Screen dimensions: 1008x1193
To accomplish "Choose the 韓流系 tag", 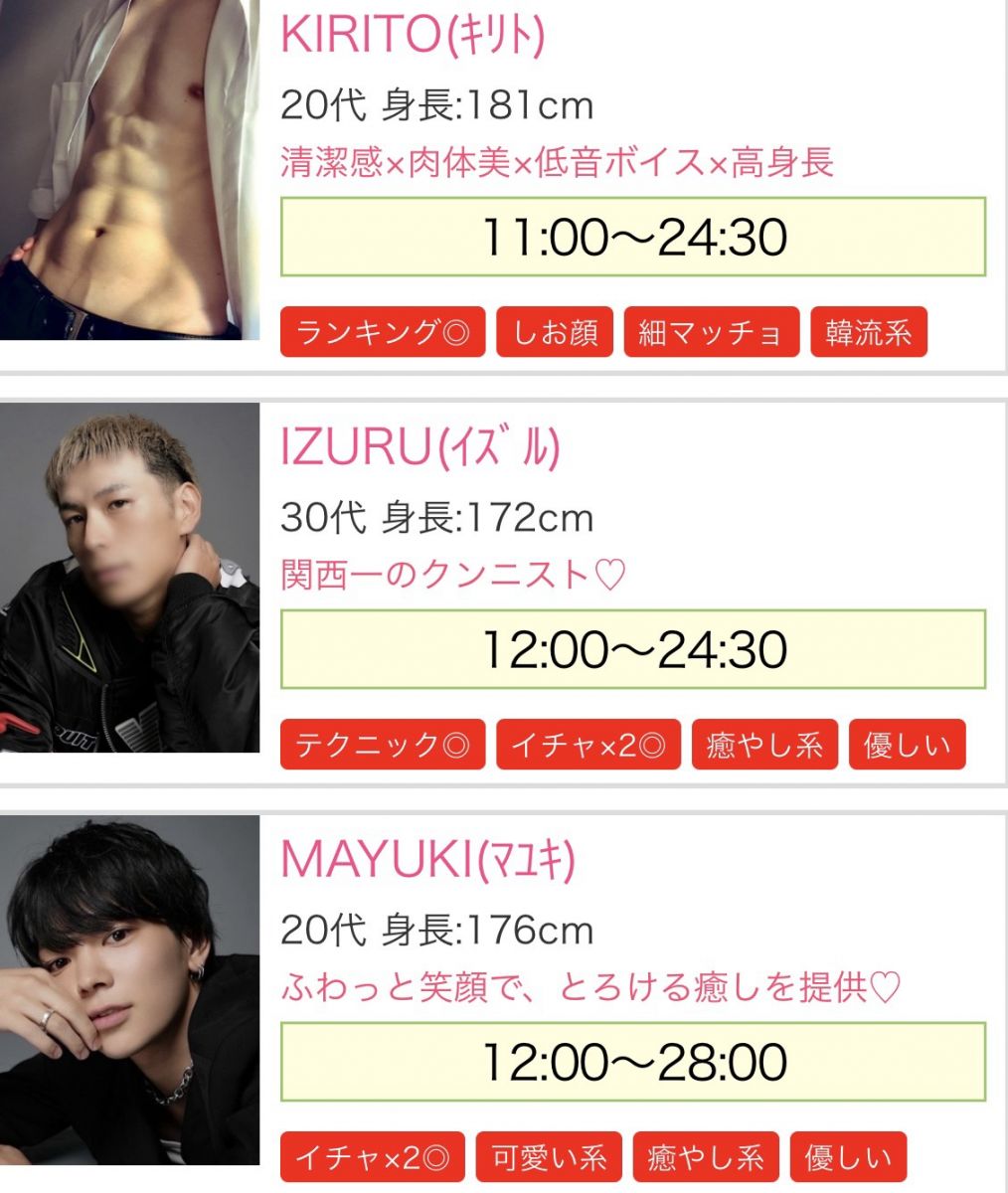I will click(869, 332).
